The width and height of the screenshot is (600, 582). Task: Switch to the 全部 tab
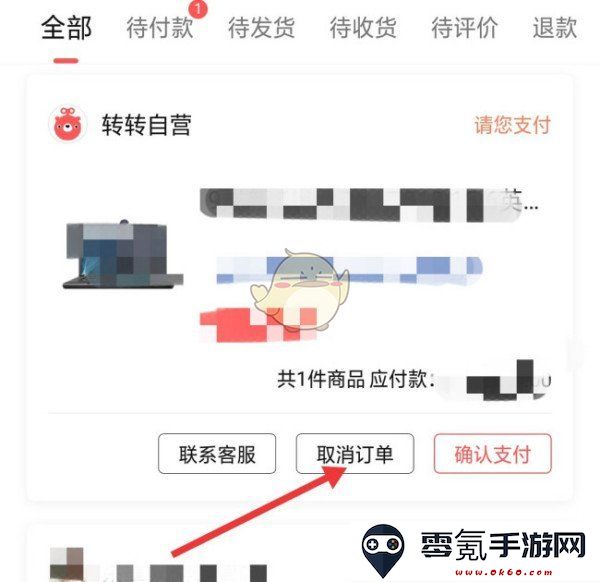tap(66, 29)
